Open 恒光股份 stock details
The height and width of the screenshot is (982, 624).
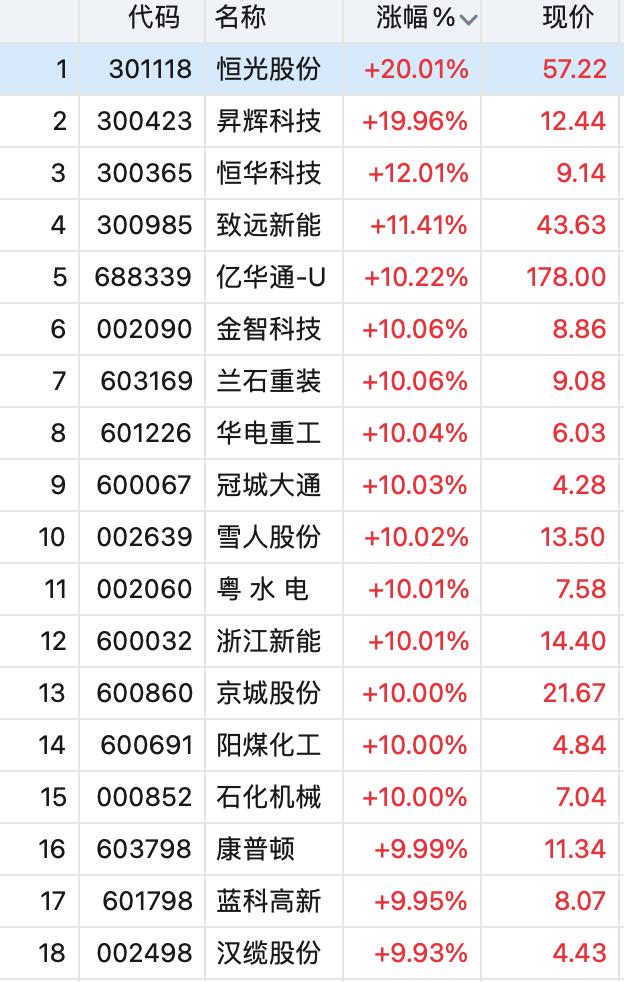(x=269, y=69)
